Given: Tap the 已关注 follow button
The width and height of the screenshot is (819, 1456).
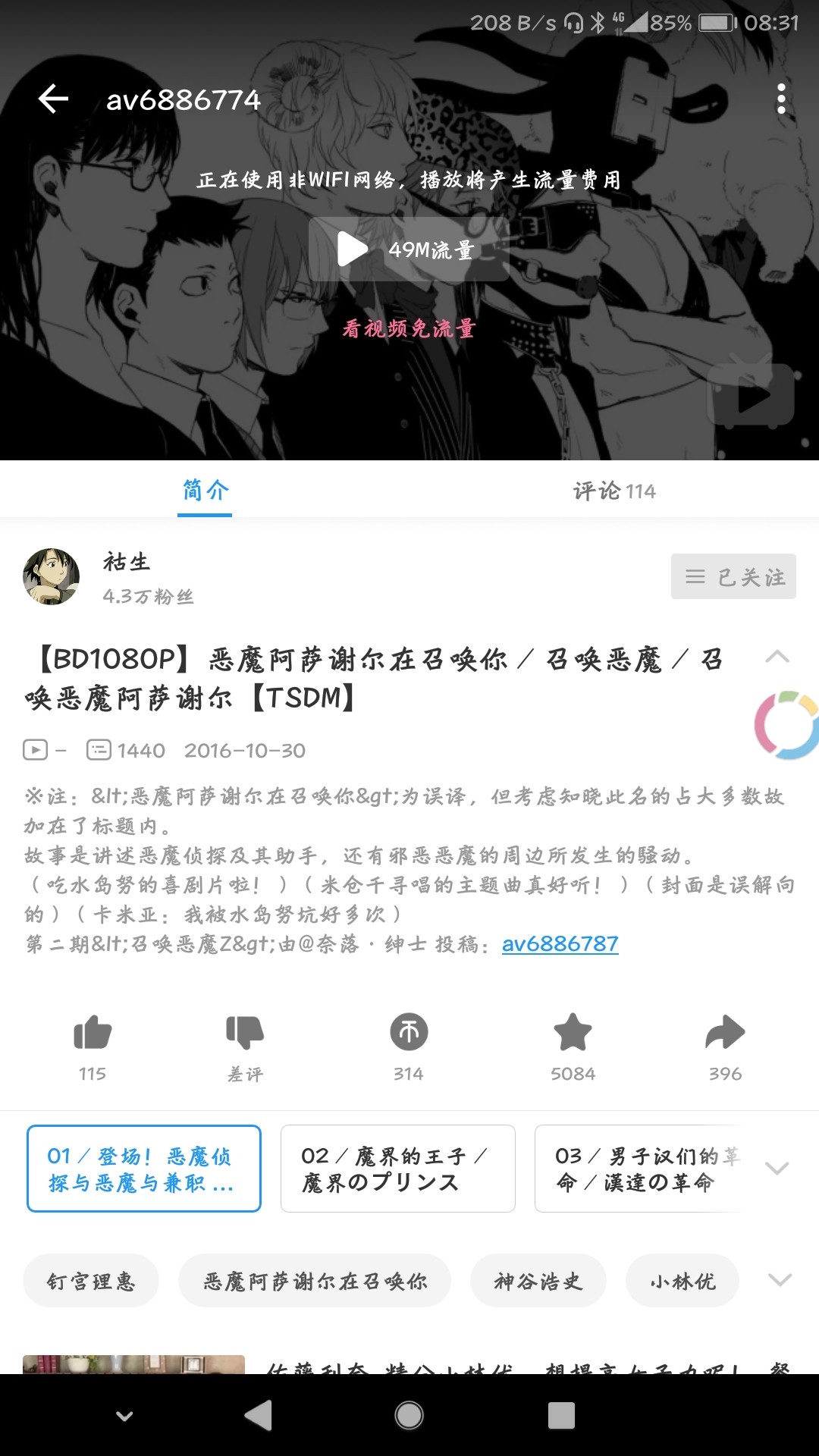Looking at the screenshot, I should click(x=733, y=576).
